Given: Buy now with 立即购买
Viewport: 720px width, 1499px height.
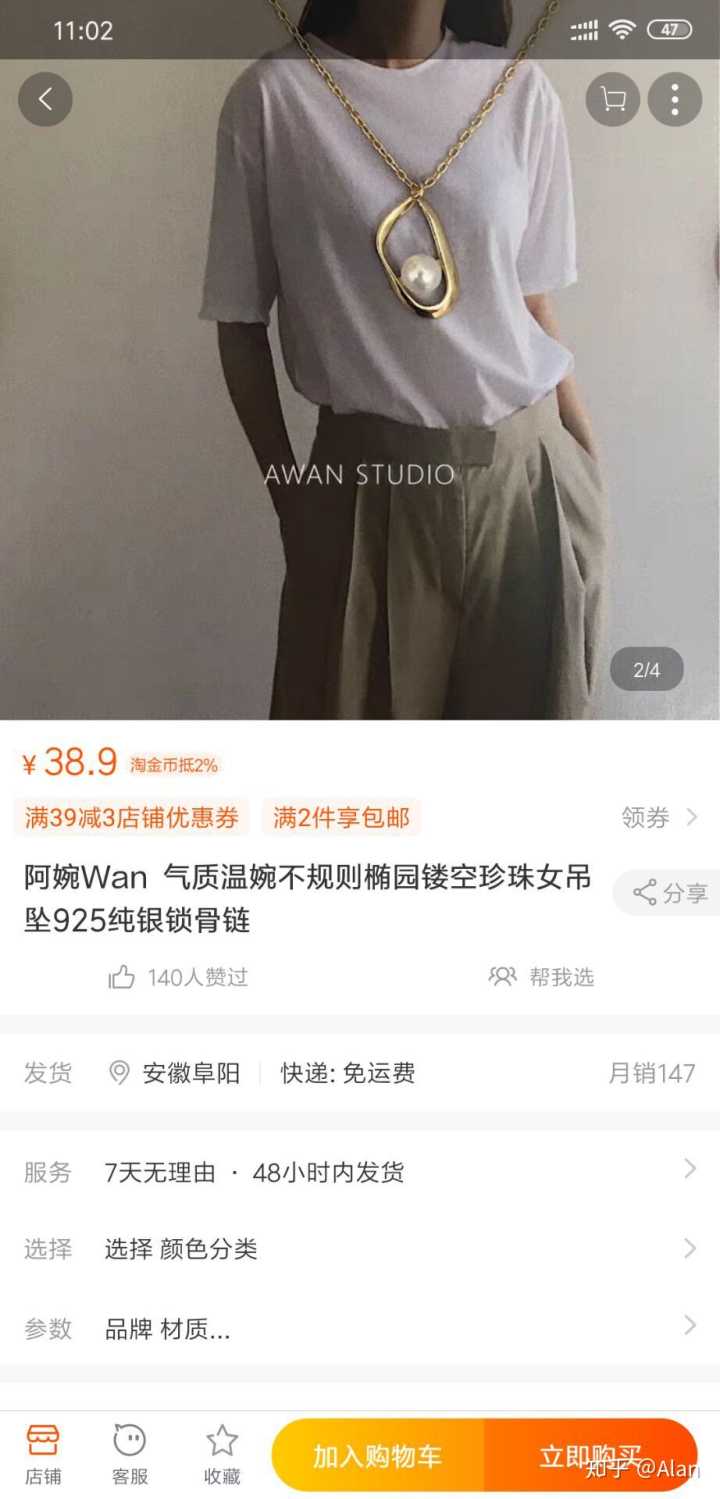Looking at the screenshot, I should [x=590, y=1456].
